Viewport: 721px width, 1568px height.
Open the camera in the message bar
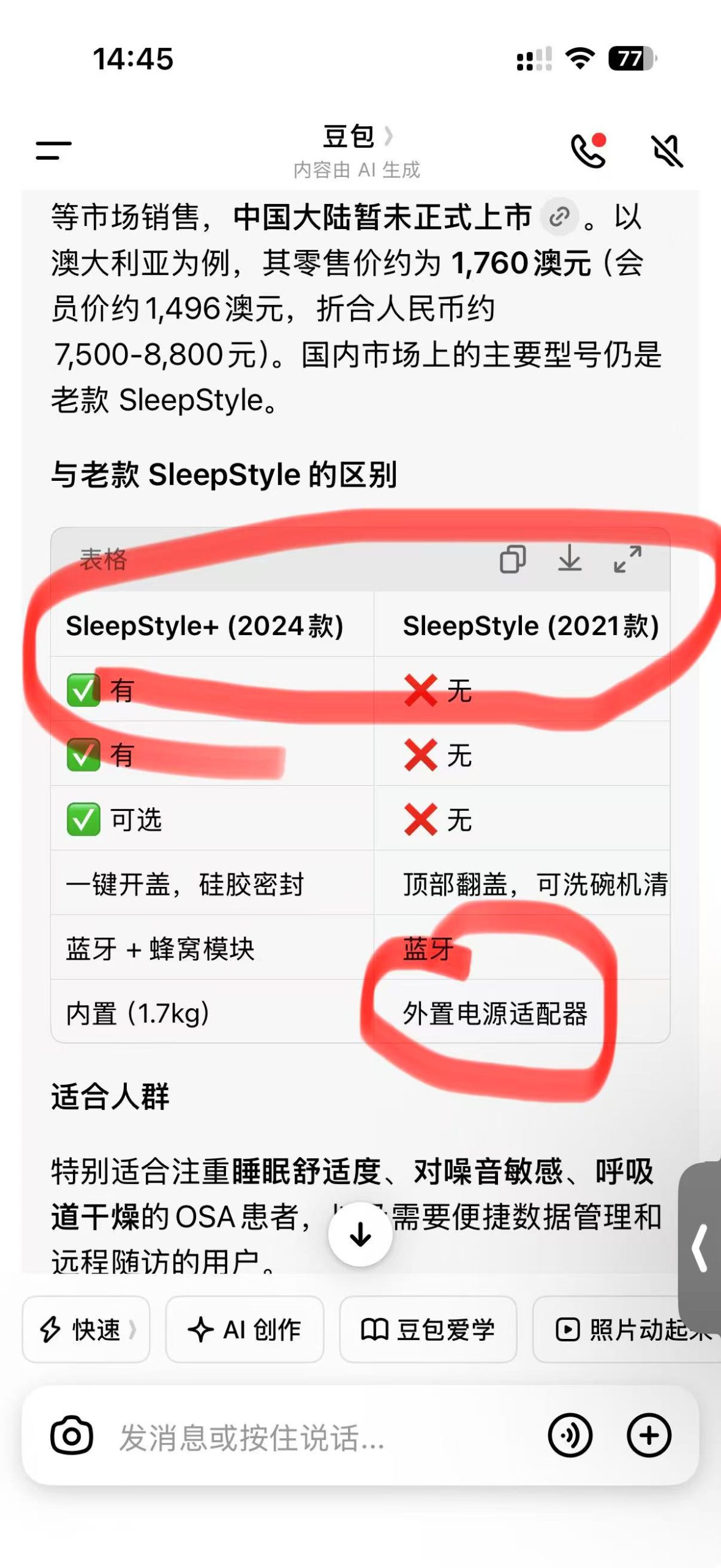[x=72, y=1435]
